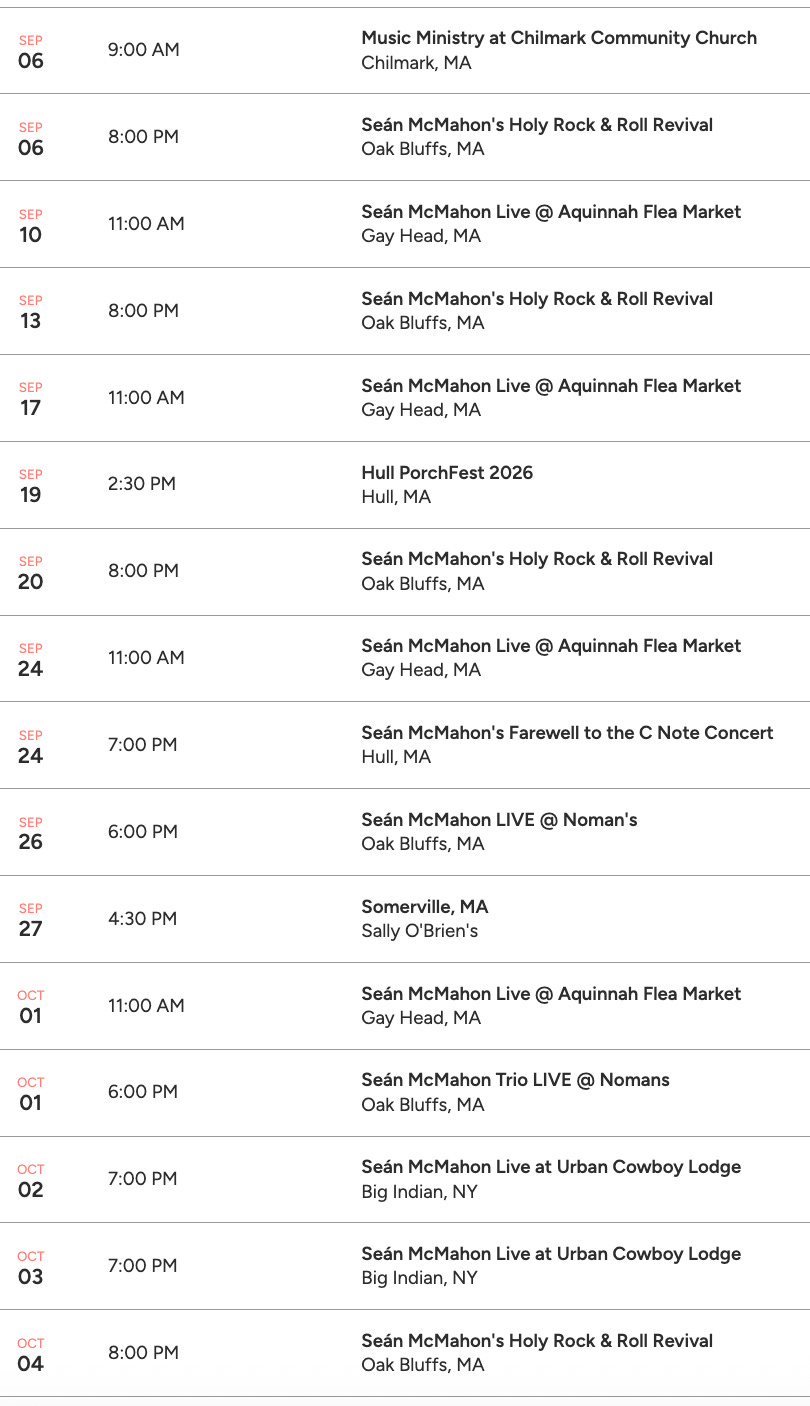The height and width of the screenshot is (1406, 810).
Task: Open the Hull PorchFest 2026 event
Action: coord(405,485)
